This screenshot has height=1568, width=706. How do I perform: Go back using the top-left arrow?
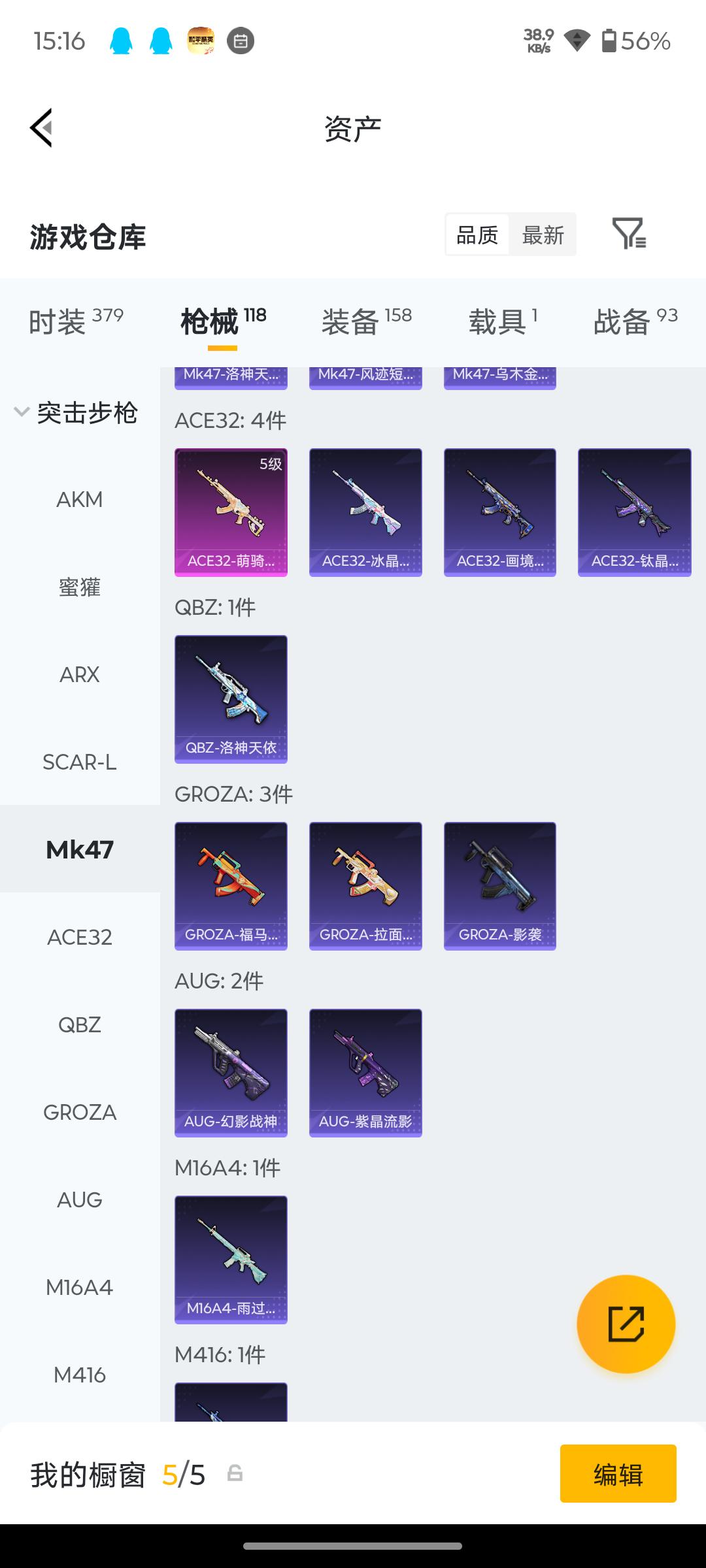[x=41, y=128]
